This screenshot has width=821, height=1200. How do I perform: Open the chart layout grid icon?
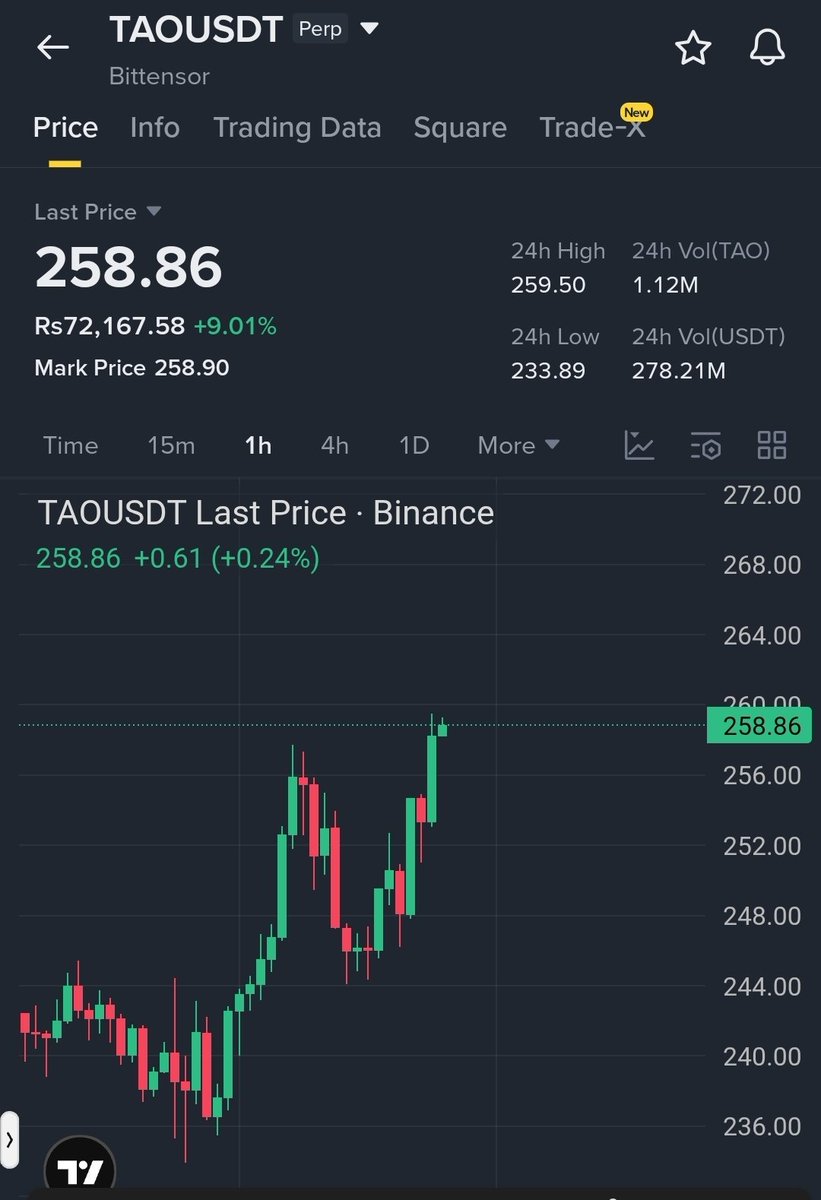coord(772,445)
